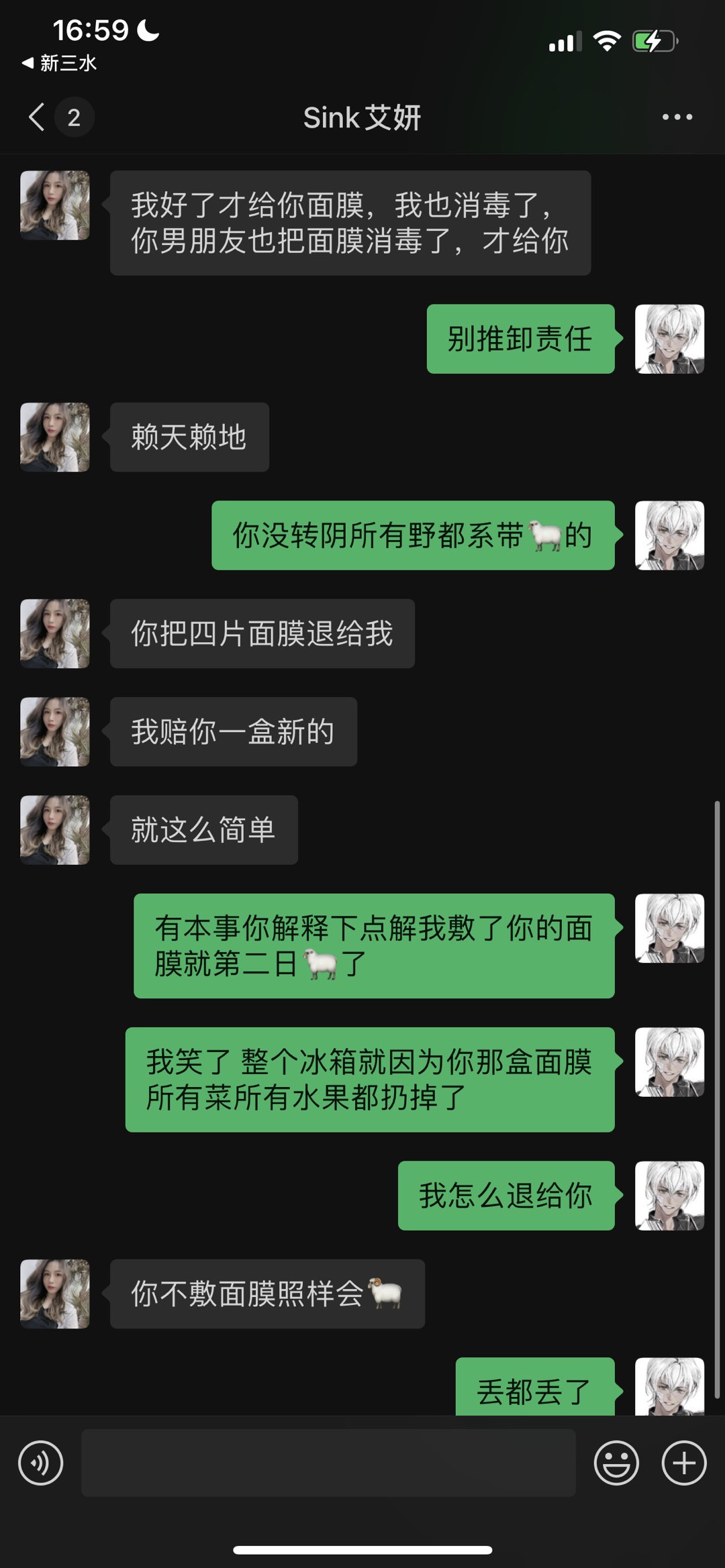Open my avatar beside 别推卸责任
The height and width of the screenshot is (1568, 725).
coord(669,339)
